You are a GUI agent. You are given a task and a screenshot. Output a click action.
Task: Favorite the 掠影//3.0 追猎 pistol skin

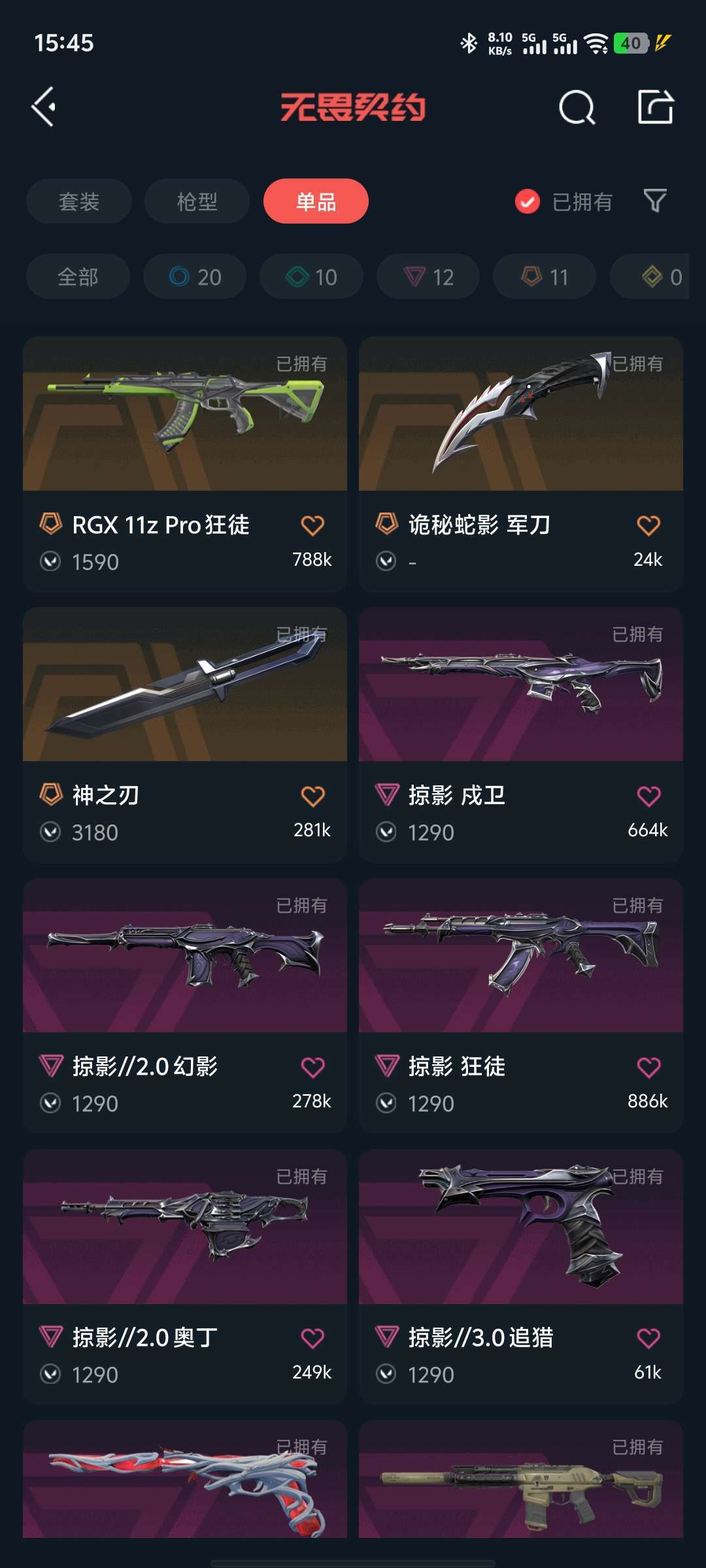[x=648, y=1337]
